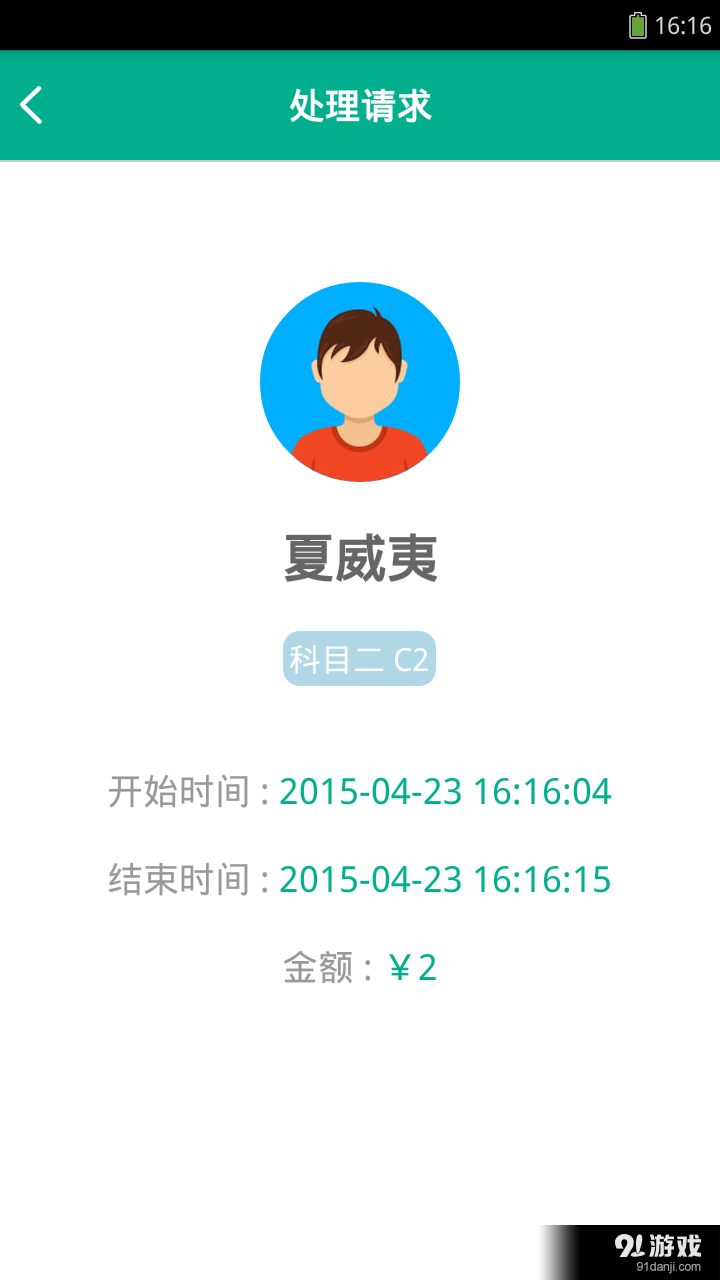Tap the student's avatar image
This screenshot has height=1280, width=720.
pyautogui.click(x=360, y=382)
